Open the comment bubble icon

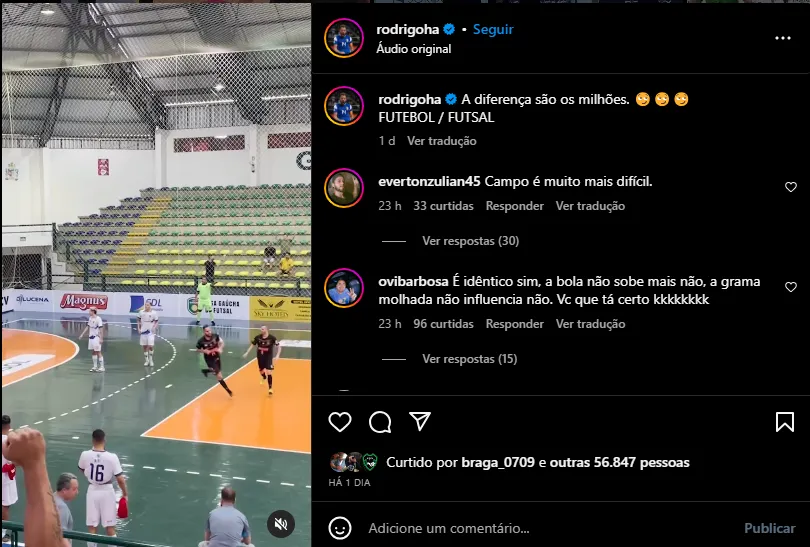pos(380,422)
